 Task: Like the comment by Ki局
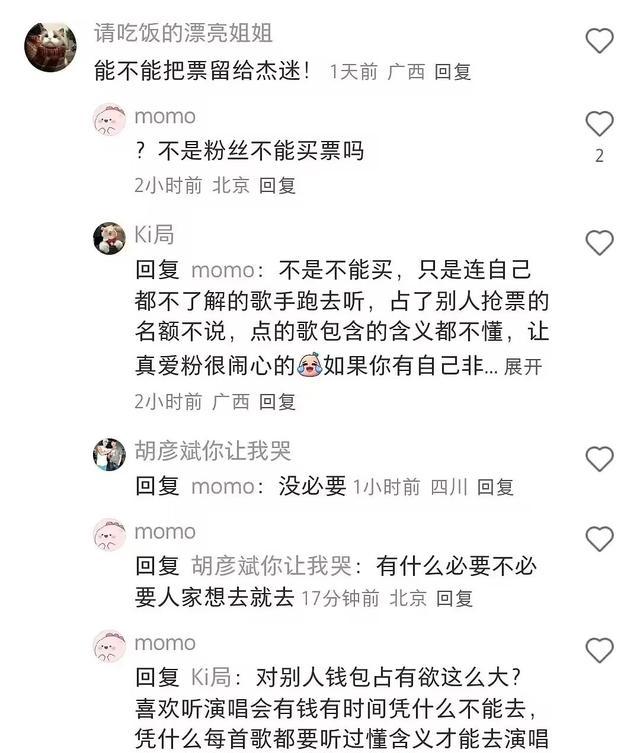point(599,242)
